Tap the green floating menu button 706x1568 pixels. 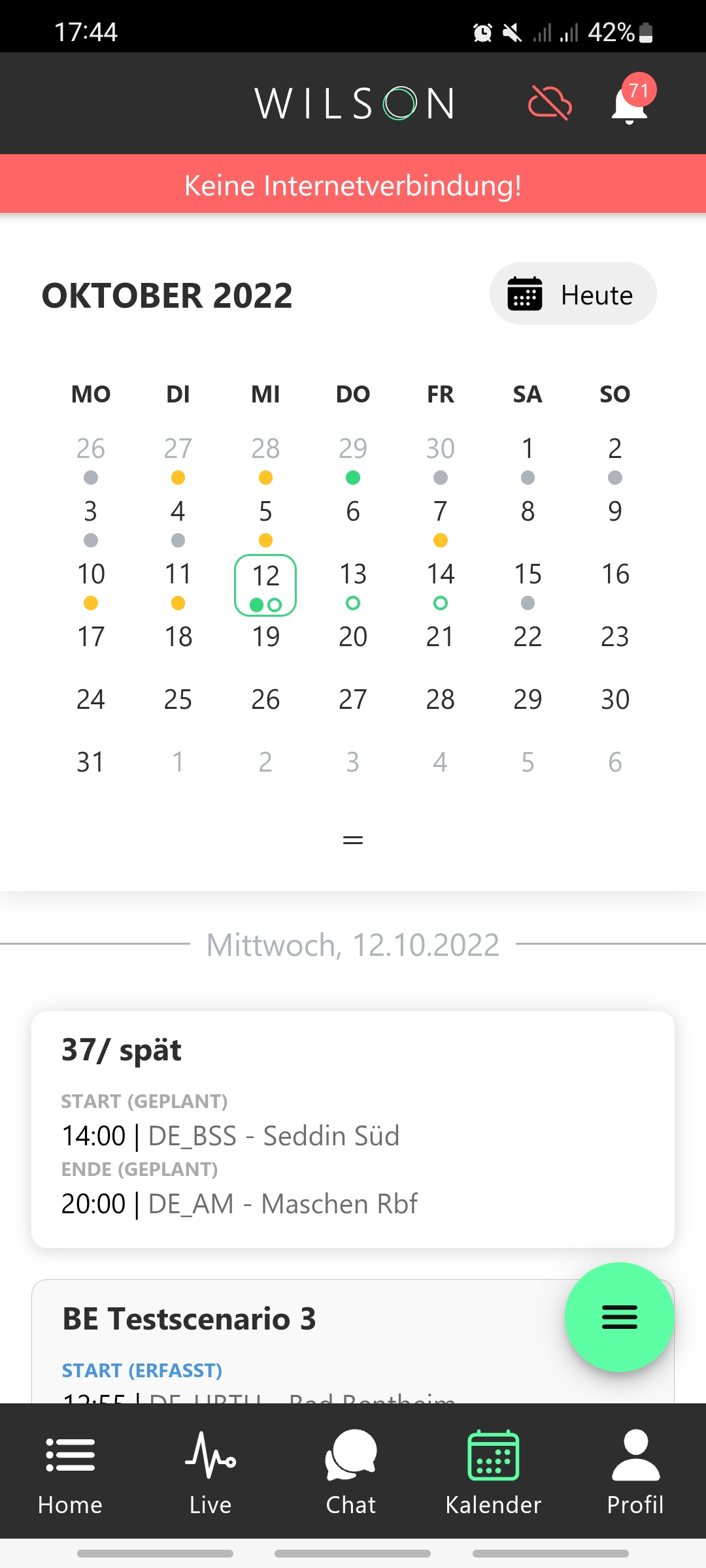(x=620, y=1317)
